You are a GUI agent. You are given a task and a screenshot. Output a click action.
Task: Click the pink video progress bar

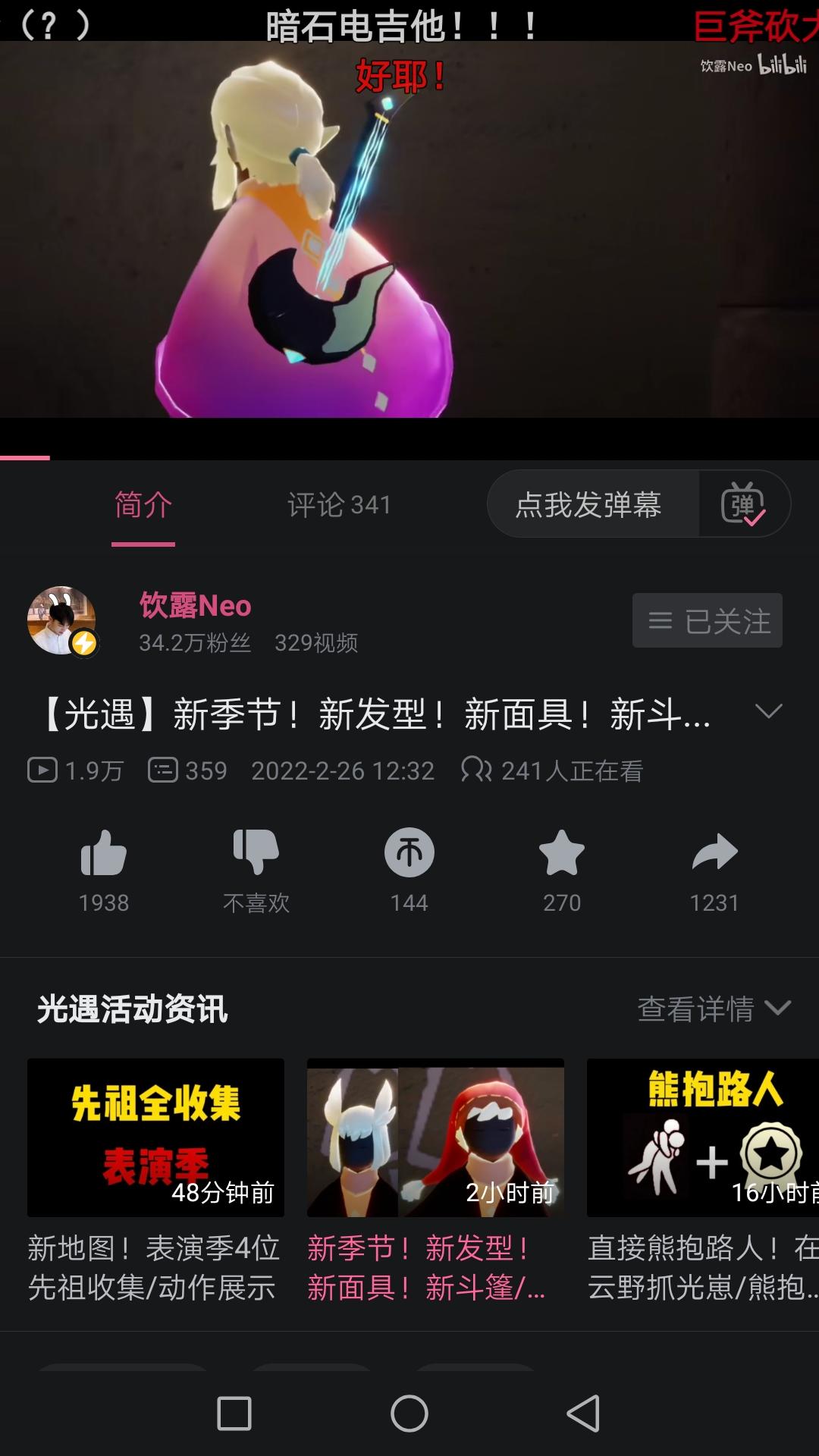point(25,458)
